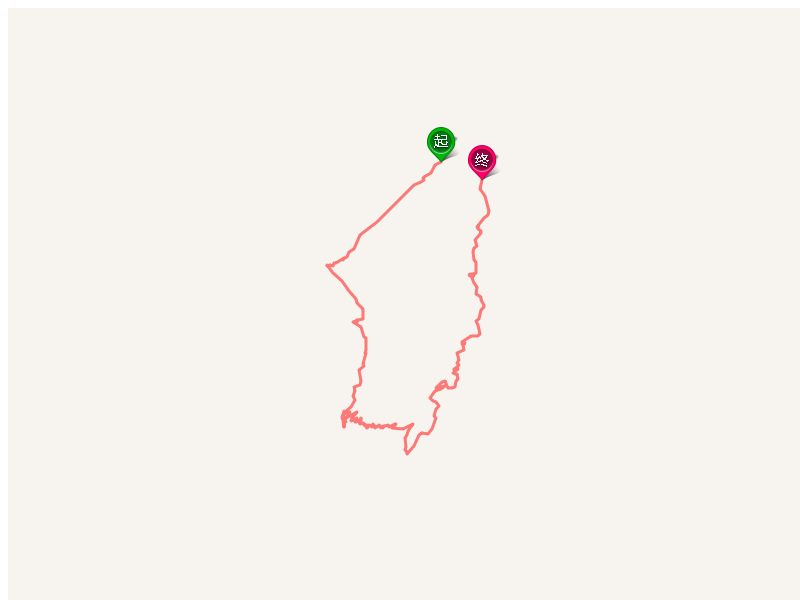
Task: Tap the red end marker 终
Action: point(482,160)
